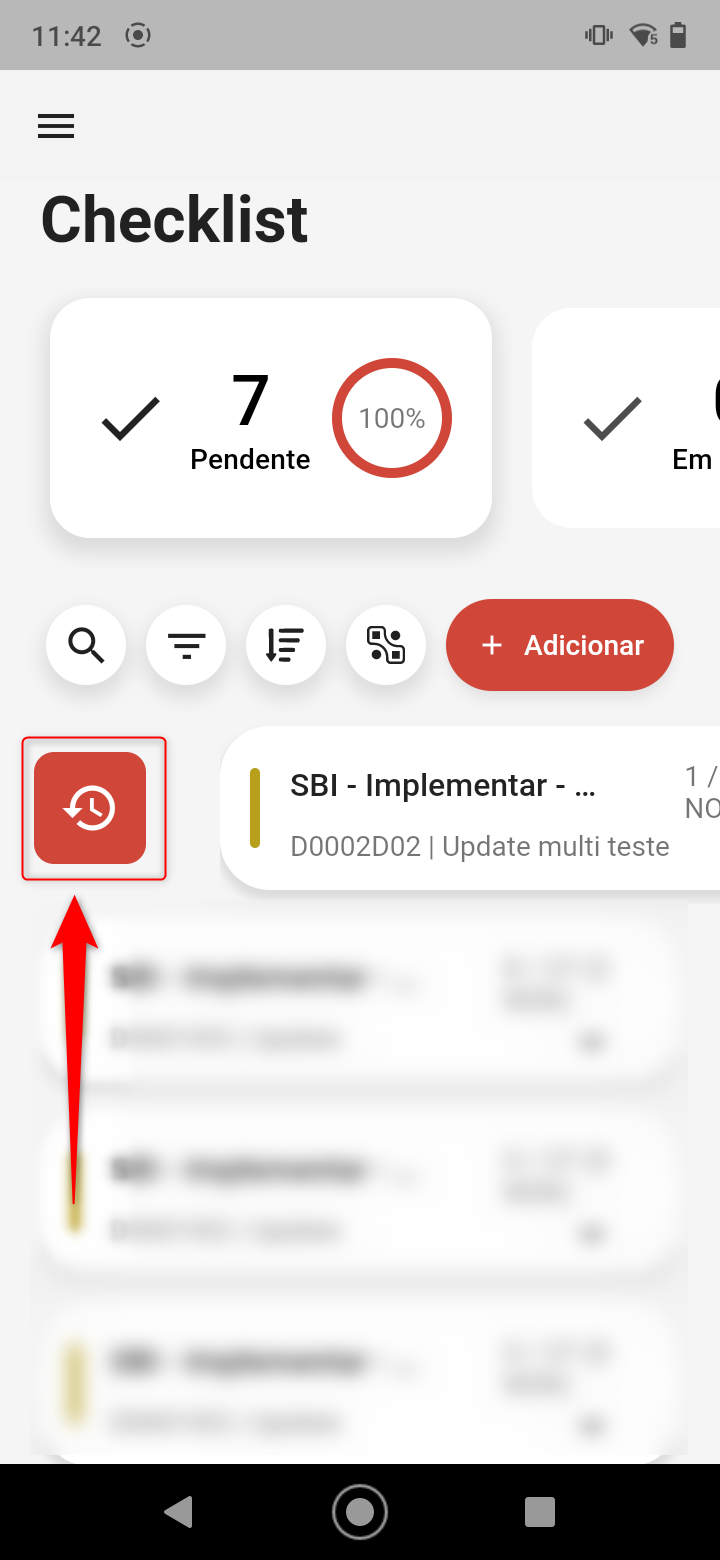This screenshot has height=1560, width=720.
Task: Open the filter options
Action: point(186,645)
